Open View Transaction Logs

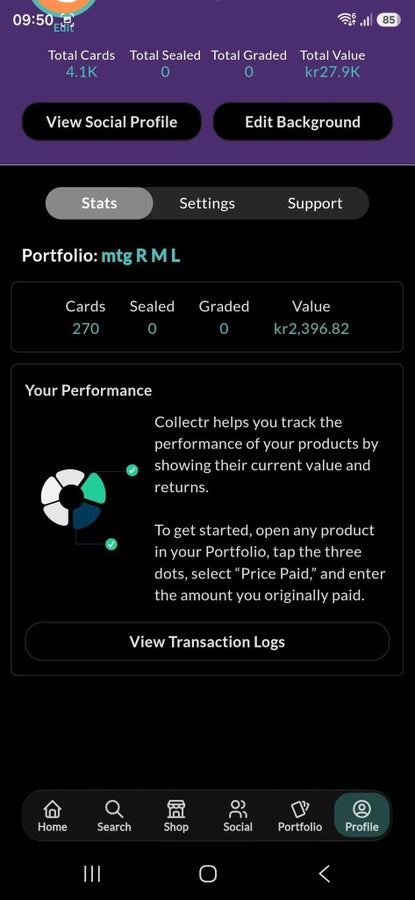tap(207, 642)
